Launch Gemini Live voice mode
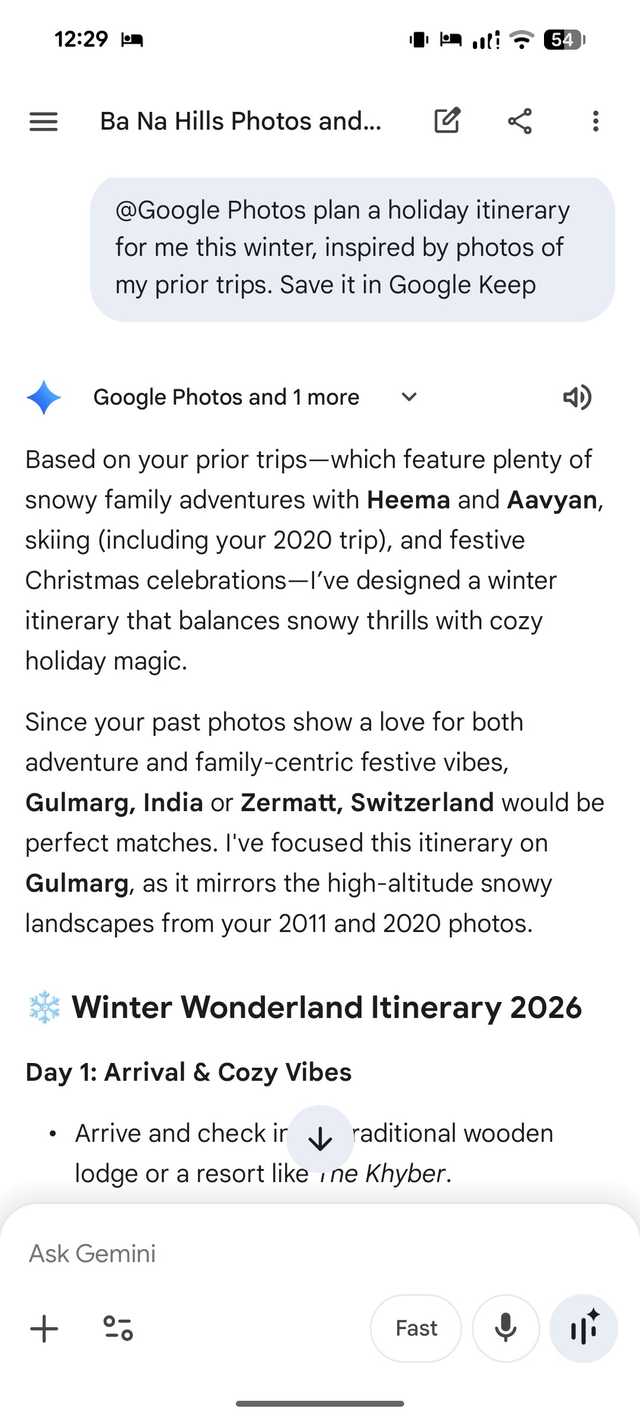The image size is (640, 1422). 584,1329
